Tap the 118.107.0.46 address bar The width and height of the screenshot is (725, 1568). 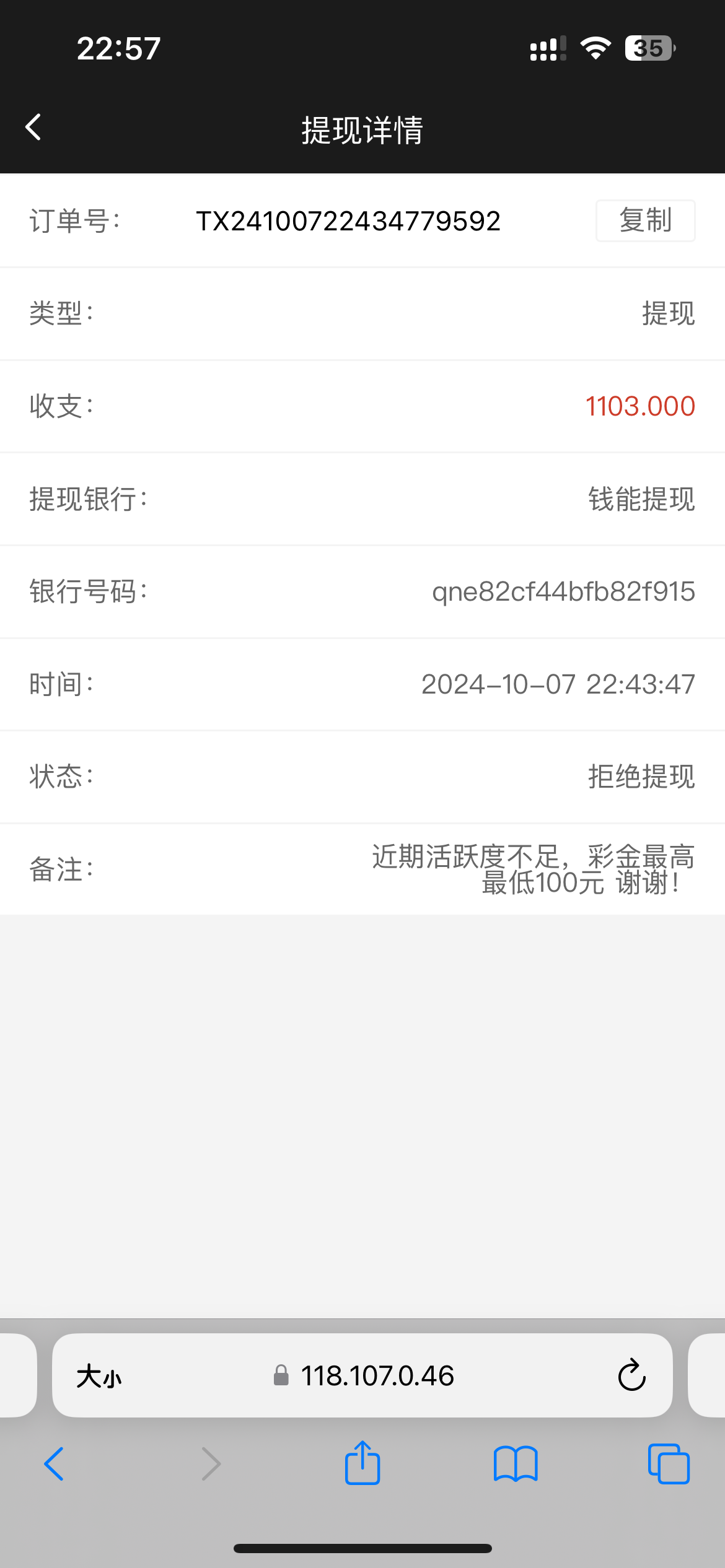(x=362, y=1375)
